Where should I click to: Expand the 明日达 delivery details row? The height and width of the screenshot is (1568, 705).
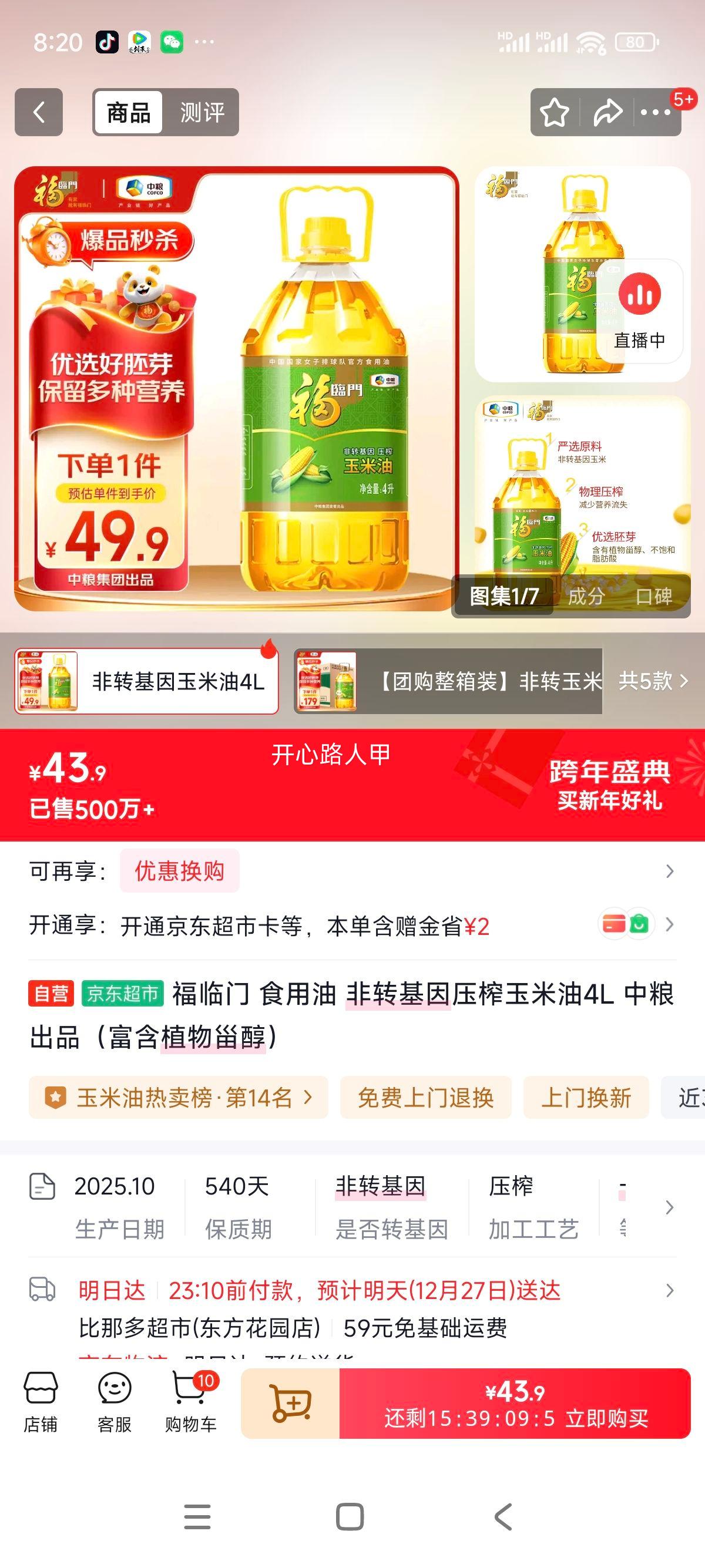point(670,1288)
